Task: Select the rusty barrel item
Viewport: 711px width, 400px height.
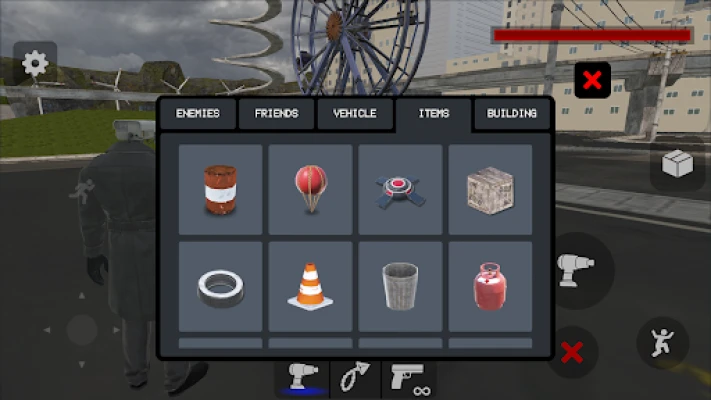Action: [220, 189]
